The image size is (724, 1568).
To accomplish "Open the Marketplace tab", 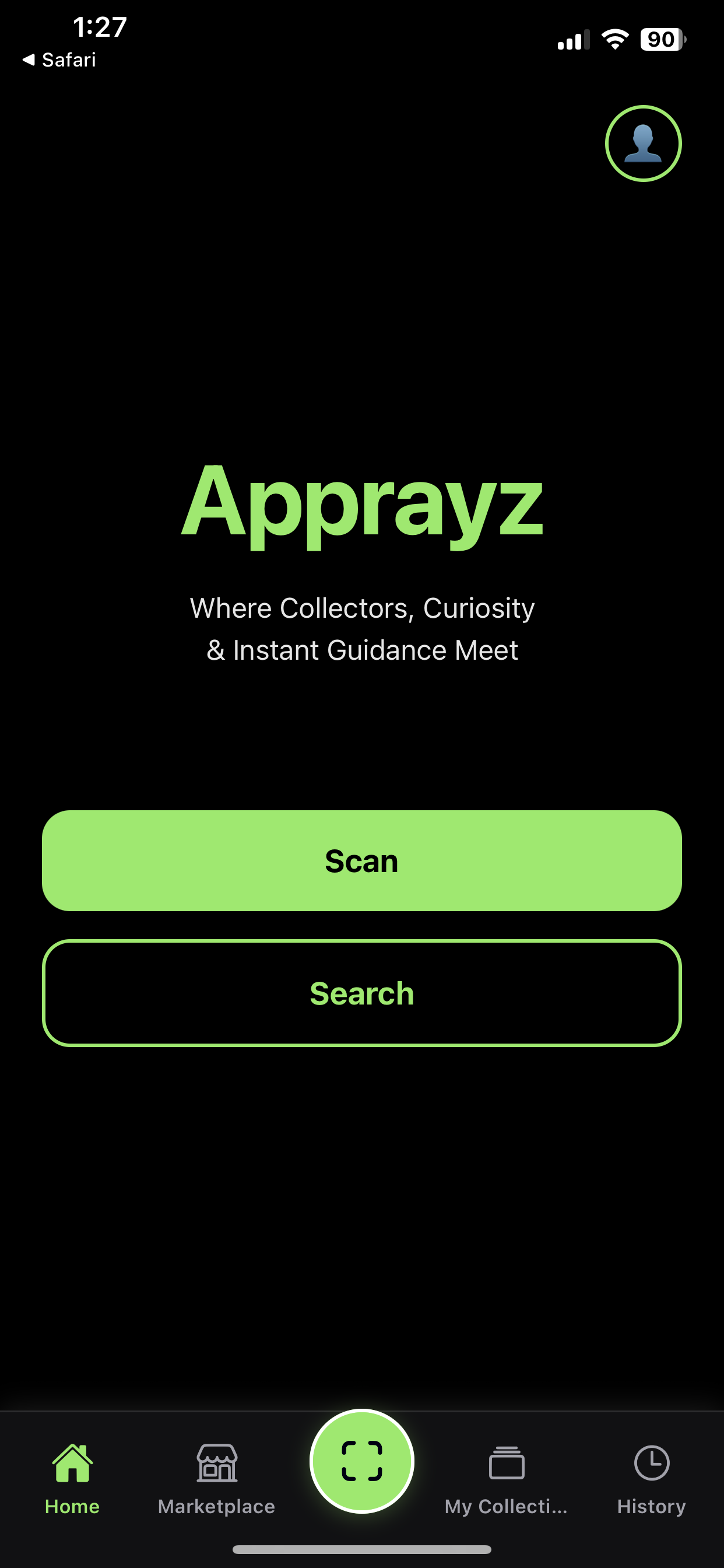I will coord(217,1478).
